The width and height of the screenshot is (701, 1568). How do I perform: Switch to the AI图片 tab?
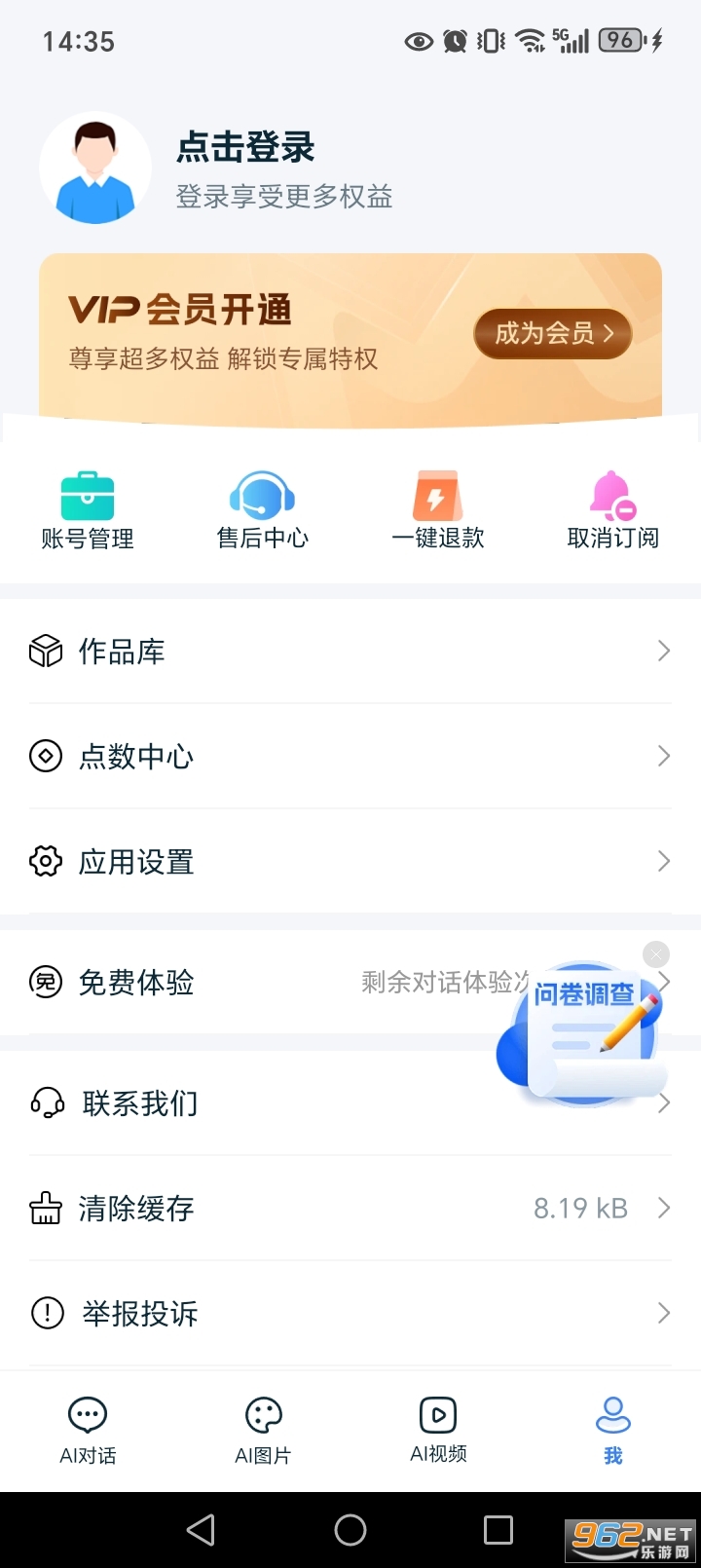(263, 1428)
